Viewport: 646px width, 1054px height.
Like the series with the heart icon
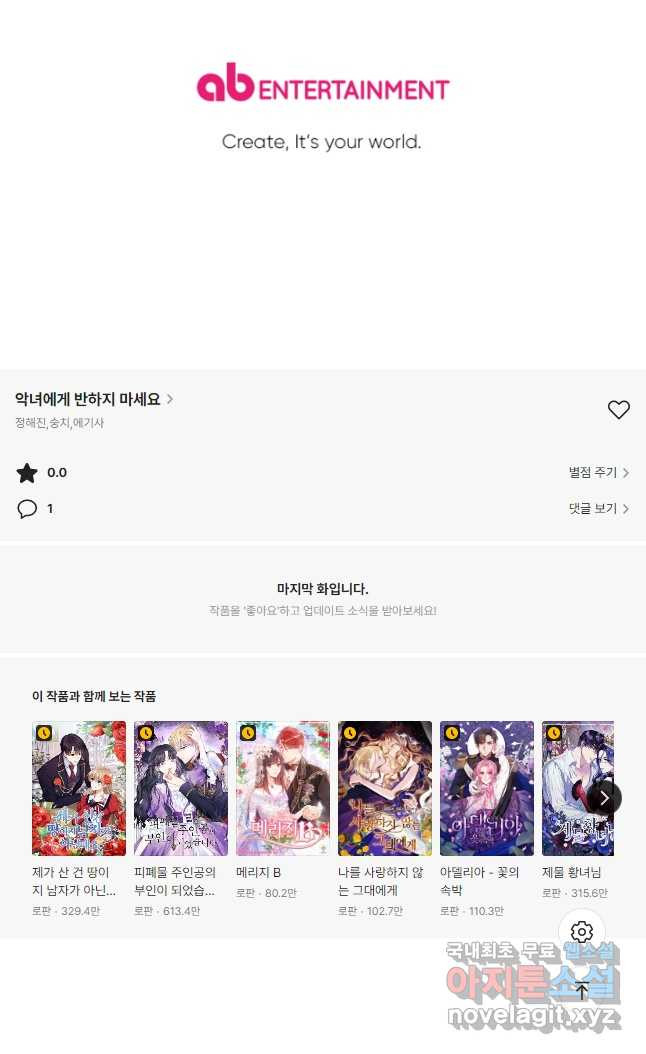click(619, 409)
